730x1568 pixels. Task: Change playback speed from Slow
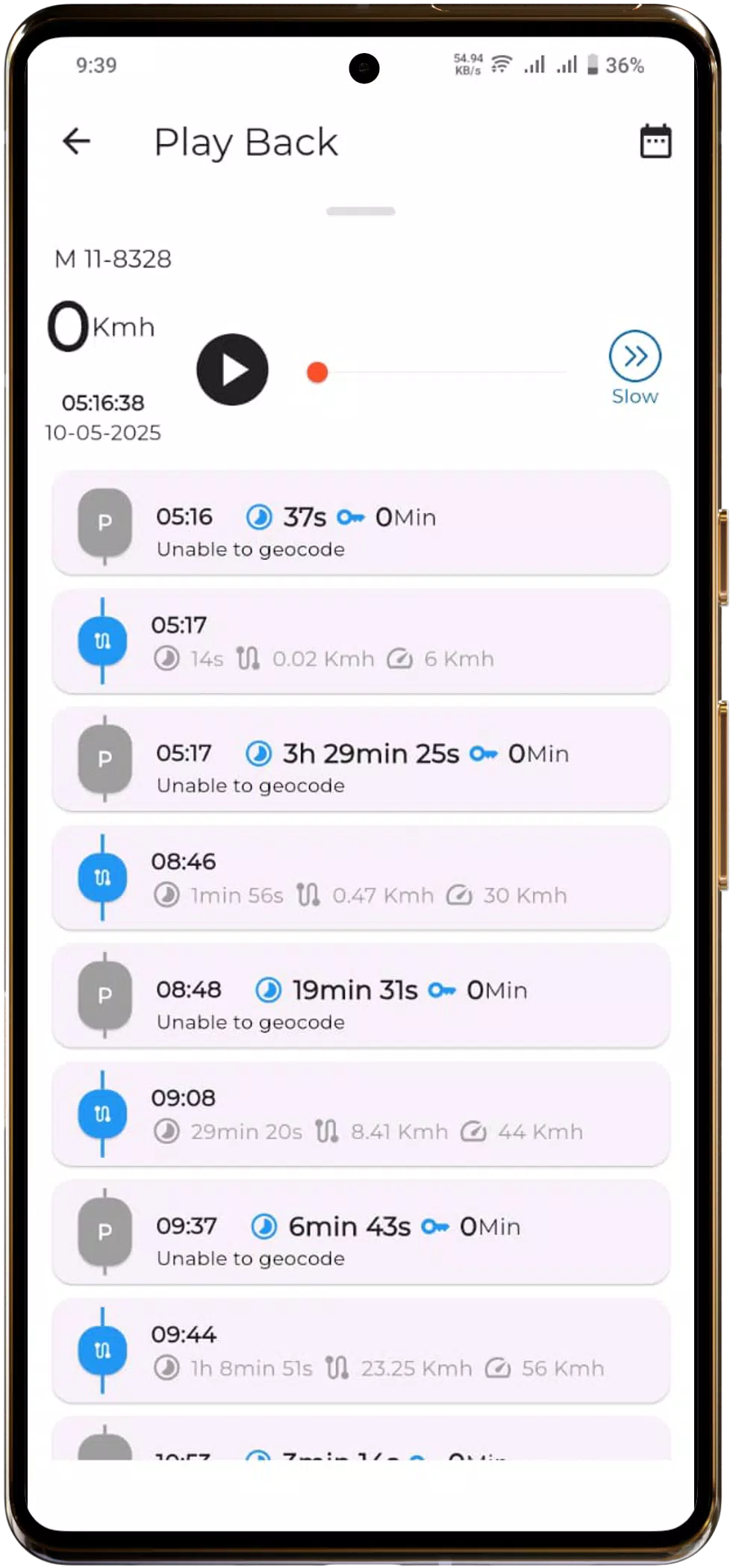point(634,368)
